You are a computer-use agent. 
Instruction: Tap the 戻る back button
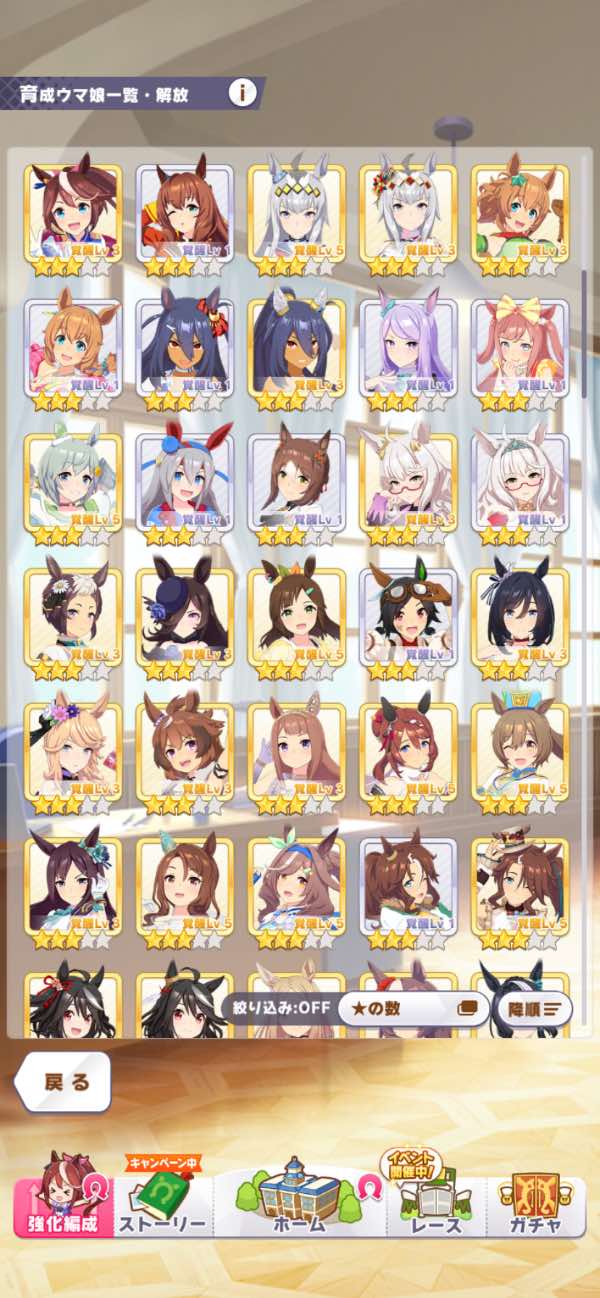(x=65, y=1082)
